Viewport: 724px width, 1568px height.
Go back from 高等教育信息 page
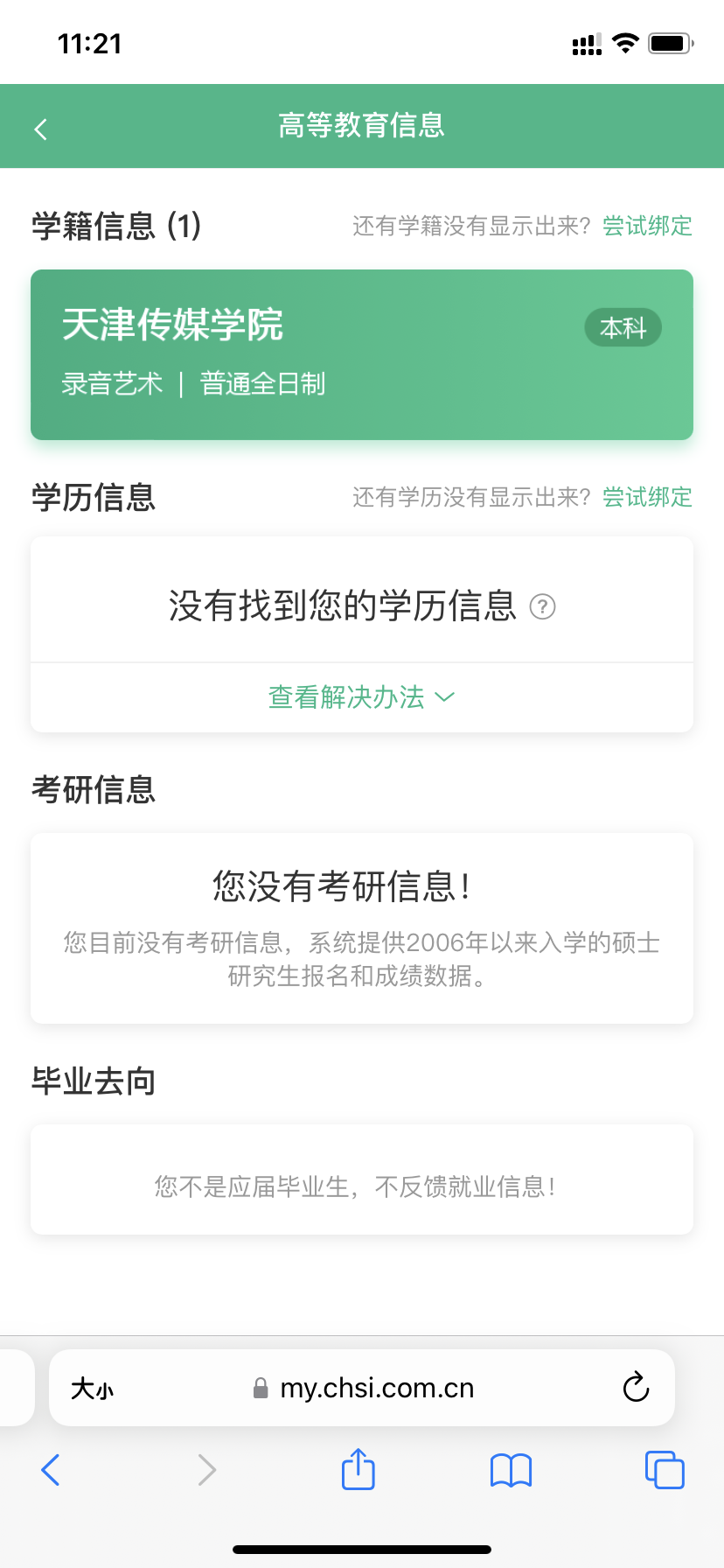40,129
